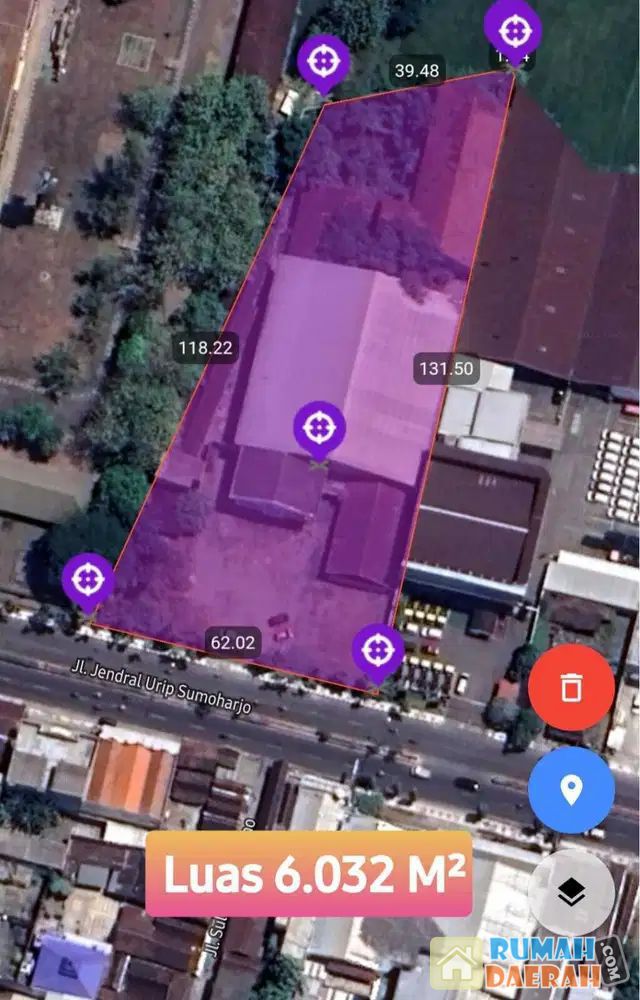Open the map layers selector
The image size is (640, 1000).
click(571, 893)
